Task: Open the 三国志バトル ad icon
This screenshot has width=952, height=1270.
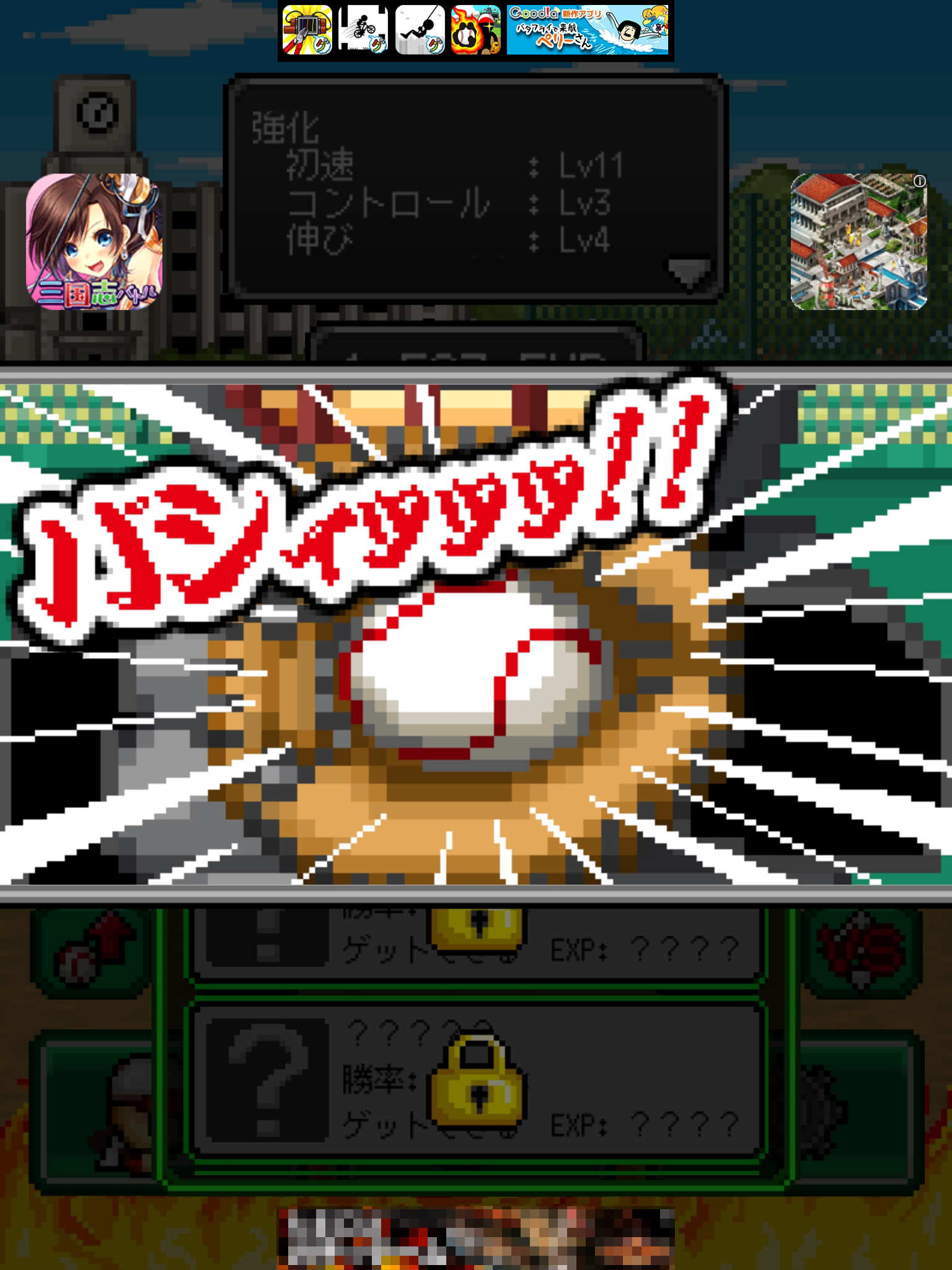Action: coord(94,242)
